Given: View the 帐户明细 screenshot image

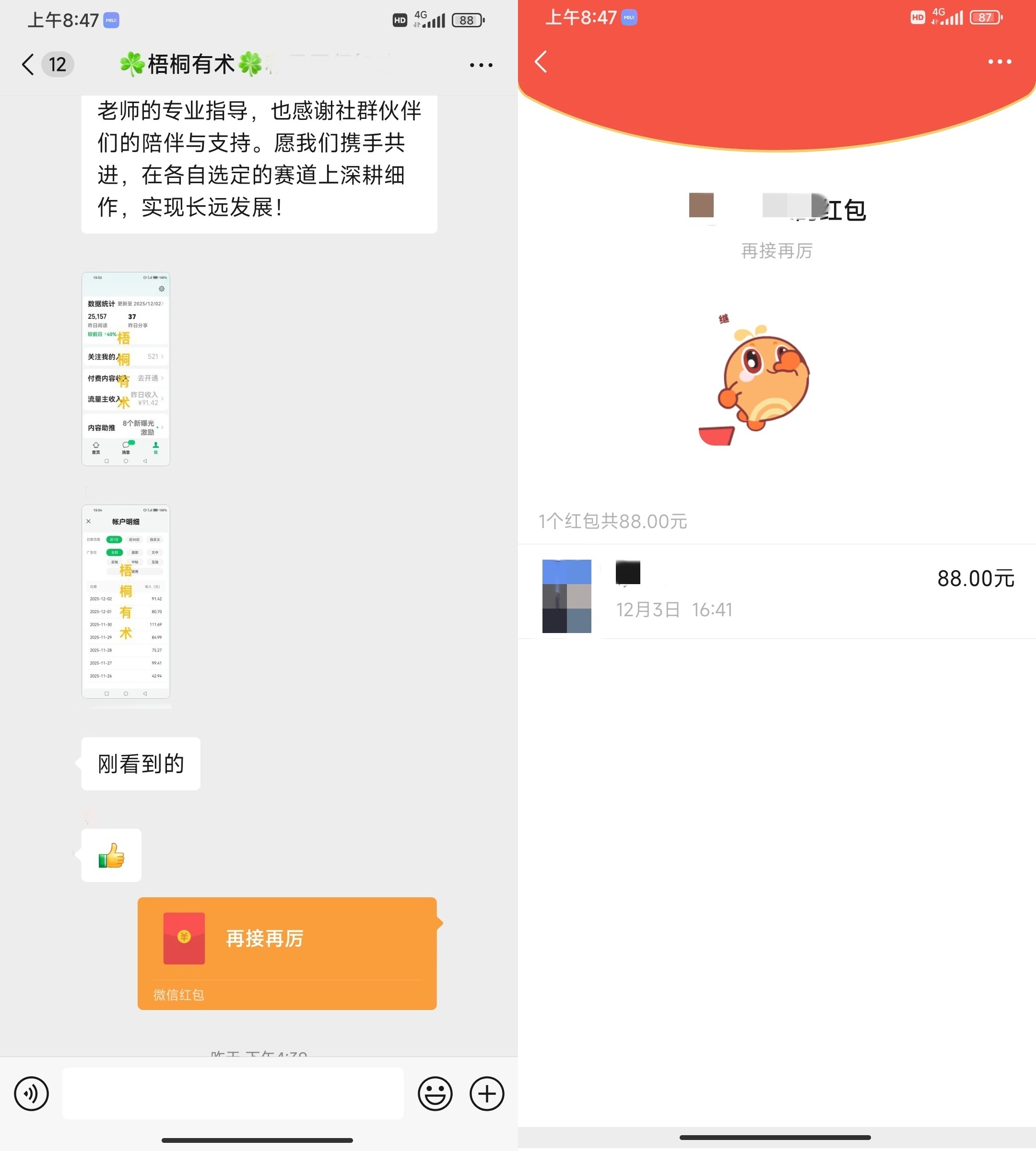Looking at the screenshot, I should point(126,601).
